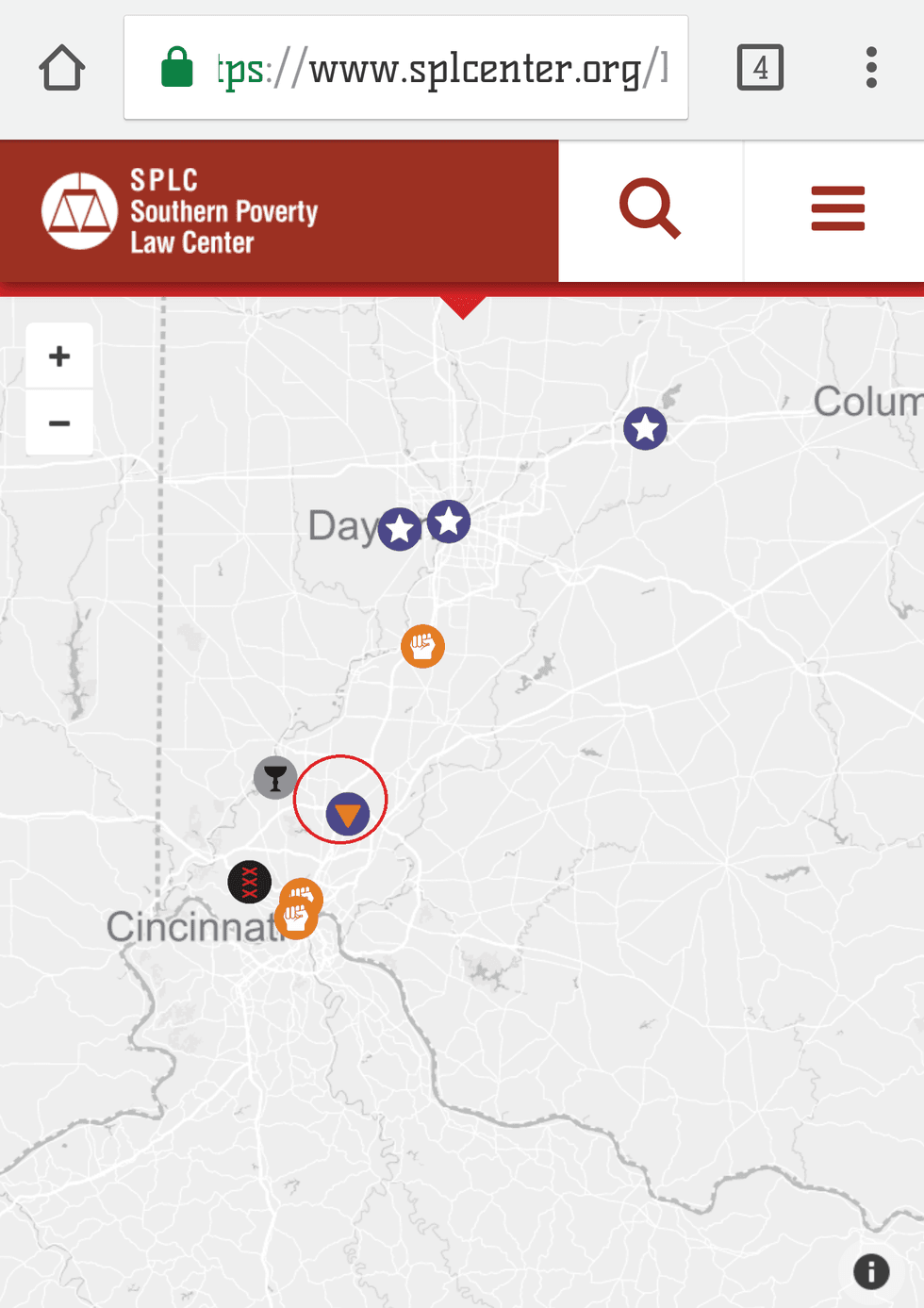The image size is (924, 1308).
Task: Zoom out on the map
Action: (59, 422)
